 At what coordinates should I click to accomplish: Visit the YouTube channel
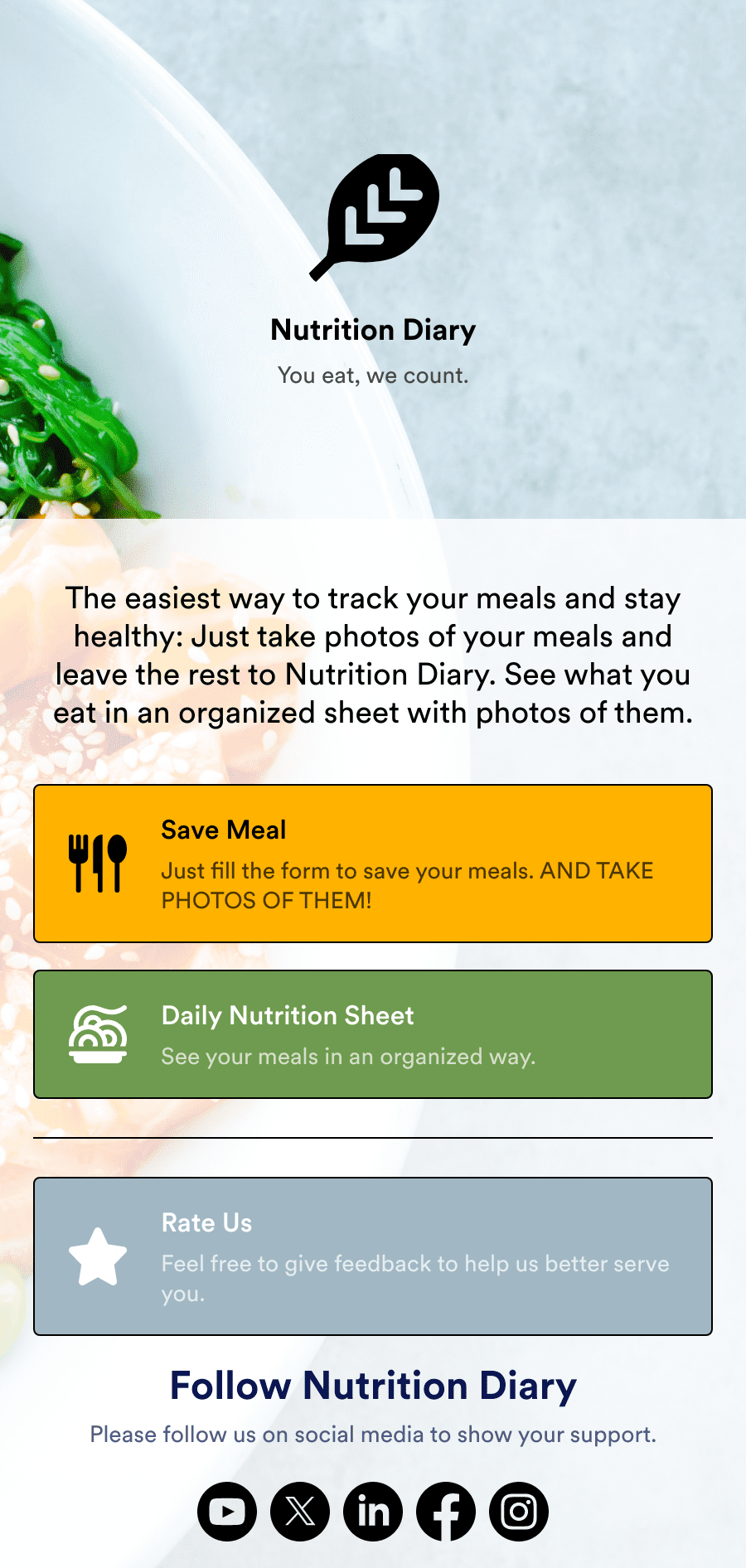point(227,1512)
